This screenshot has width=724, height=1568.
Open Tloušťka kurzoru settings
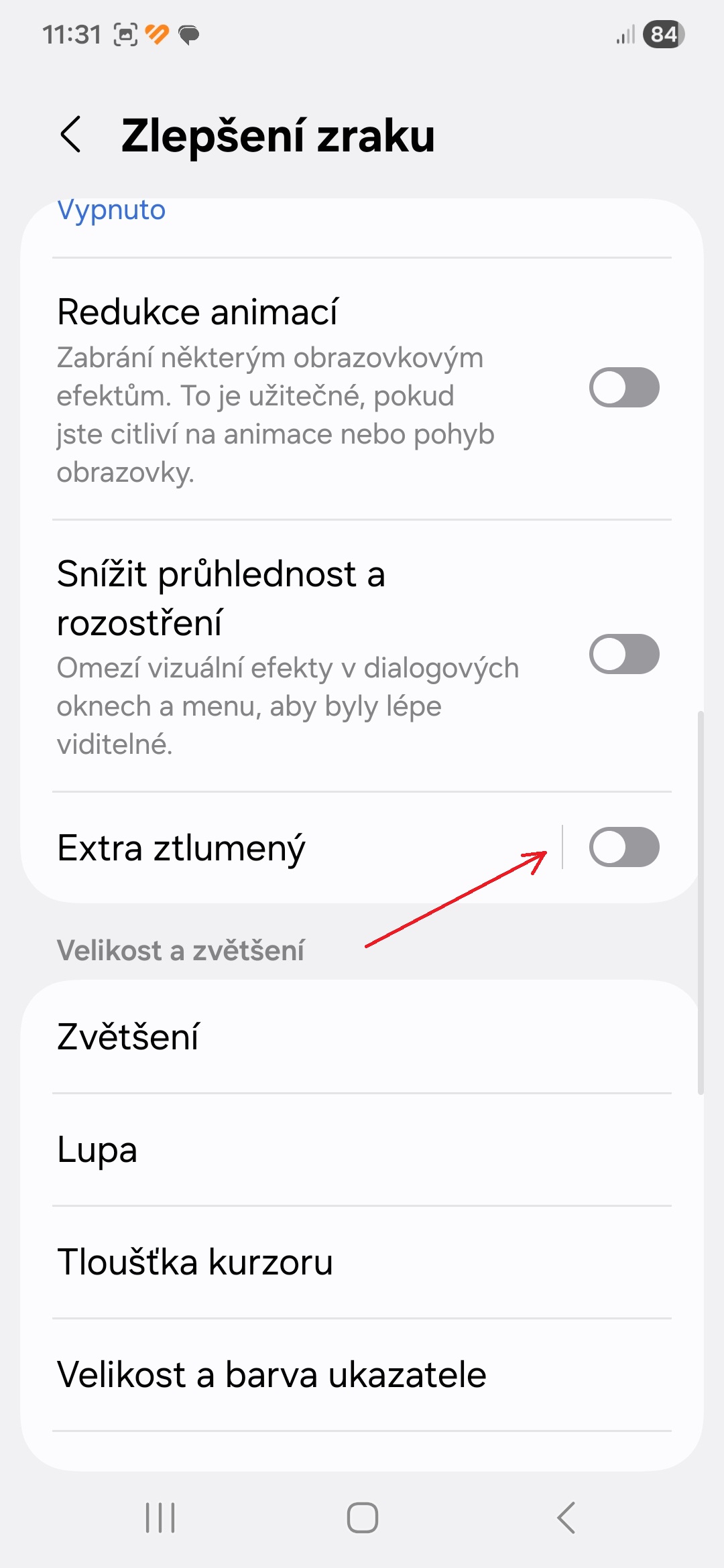coord(362,1262)
